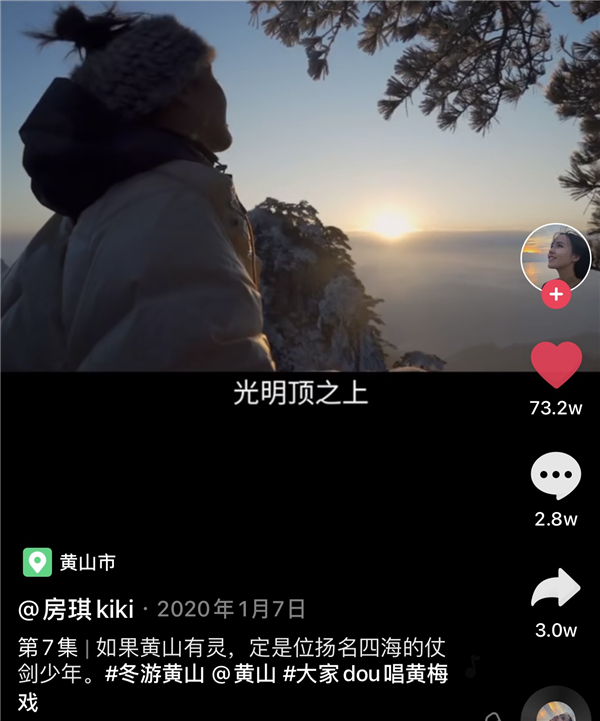
Task: Like this video with the heart
Action: point(556,366)
